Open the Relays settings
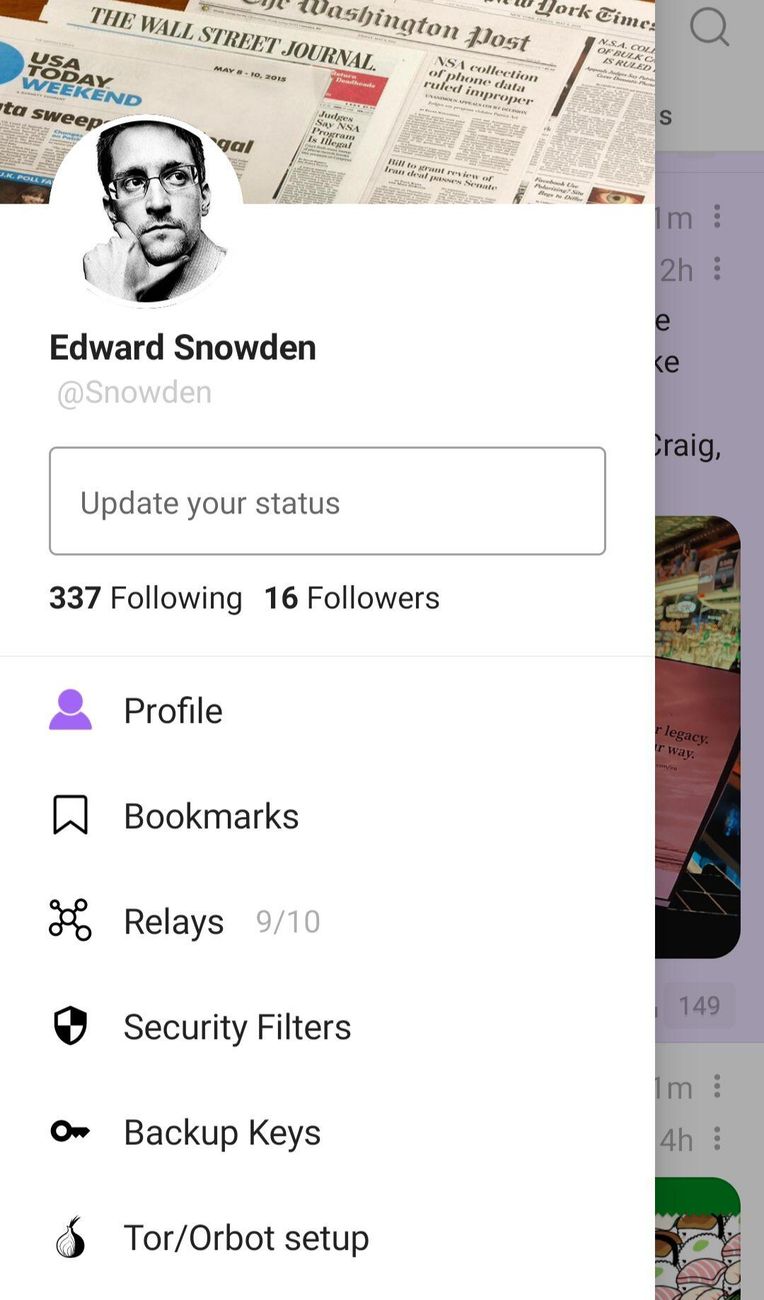Screen dimensions: 764x1300 pos(173,921)
